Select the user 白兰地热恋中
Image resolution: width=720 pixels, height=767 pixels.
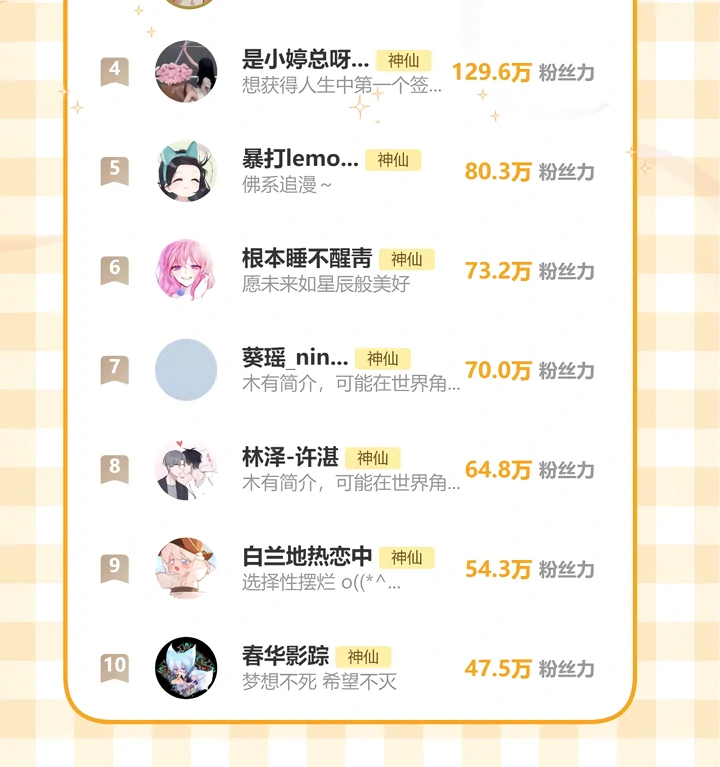[307, 557]
